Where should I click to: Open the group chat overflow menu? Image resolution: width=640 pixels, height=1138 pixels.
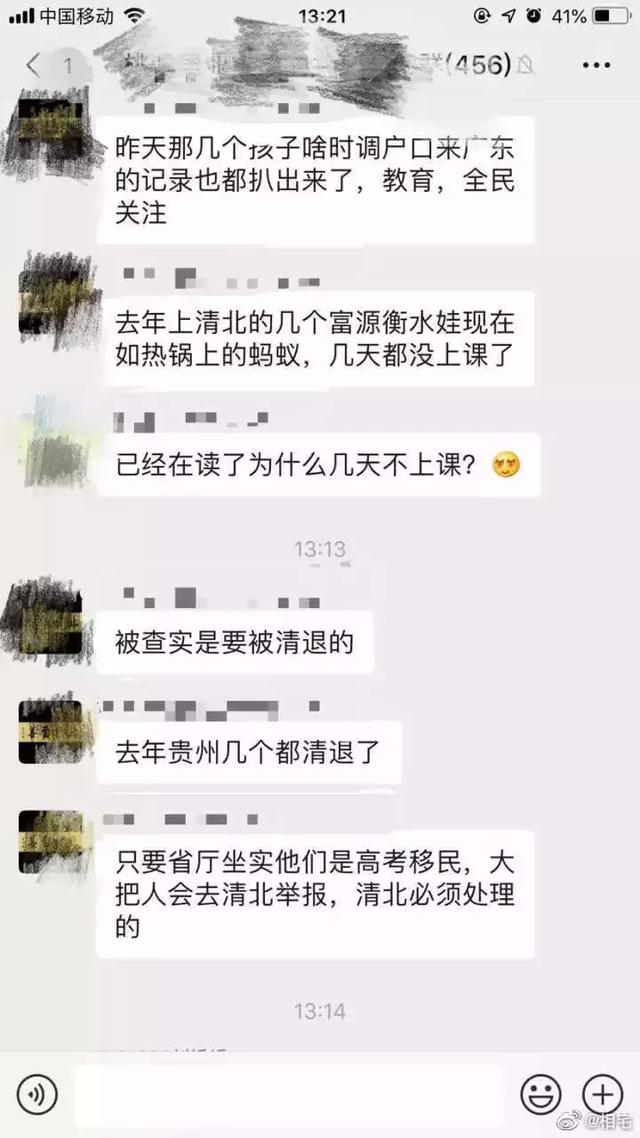(x=595, y=65)
